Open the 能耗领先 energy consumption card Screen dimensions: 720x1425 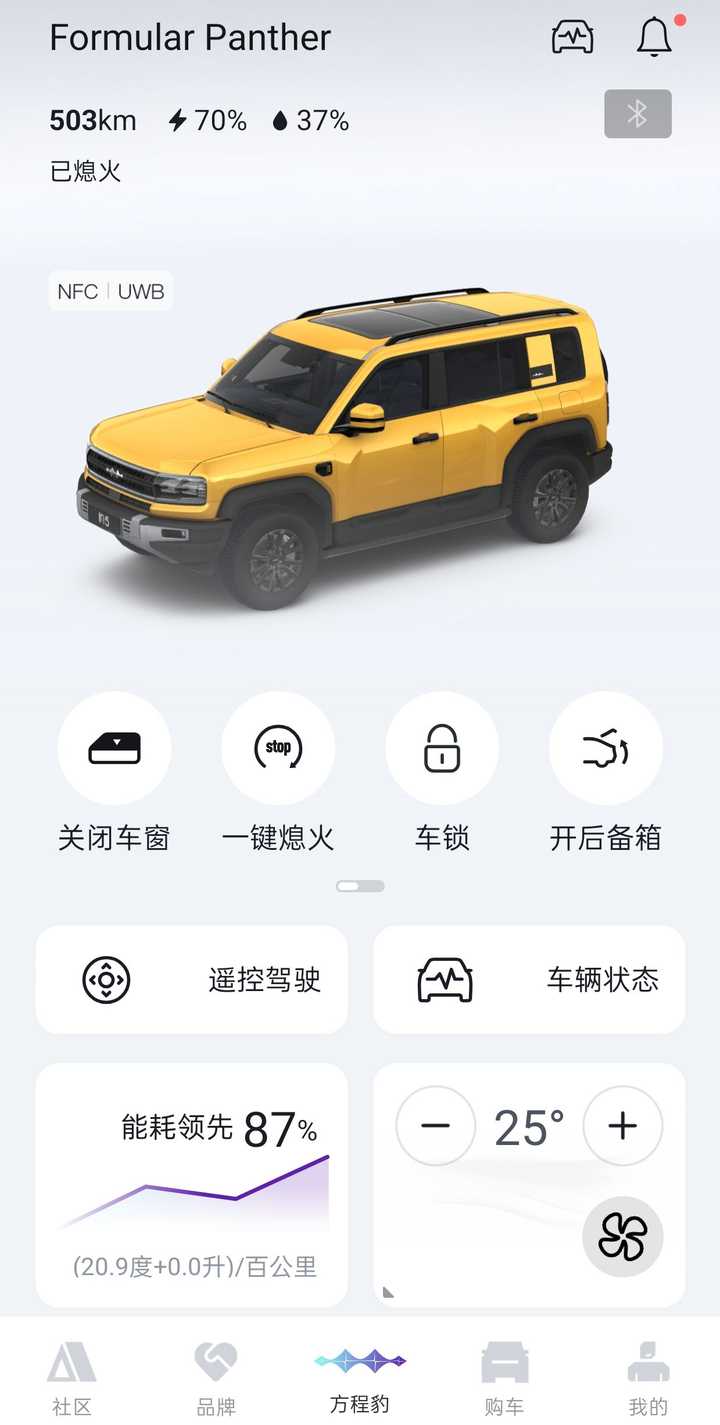tap(192, 1185)
